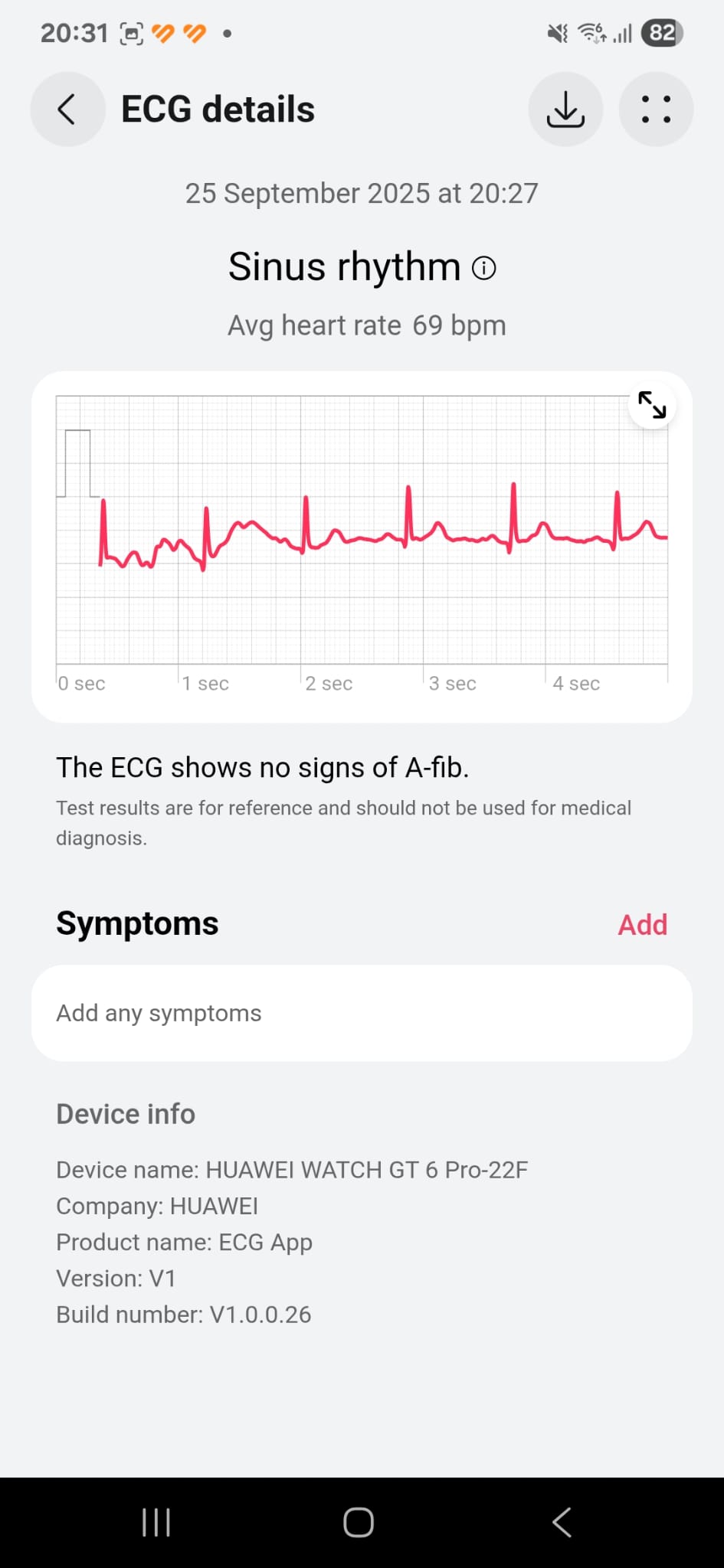This screenshot has height=1568, width=724.
Task: Show info about Sinus rhythm
Action: [x=484, y=268]
